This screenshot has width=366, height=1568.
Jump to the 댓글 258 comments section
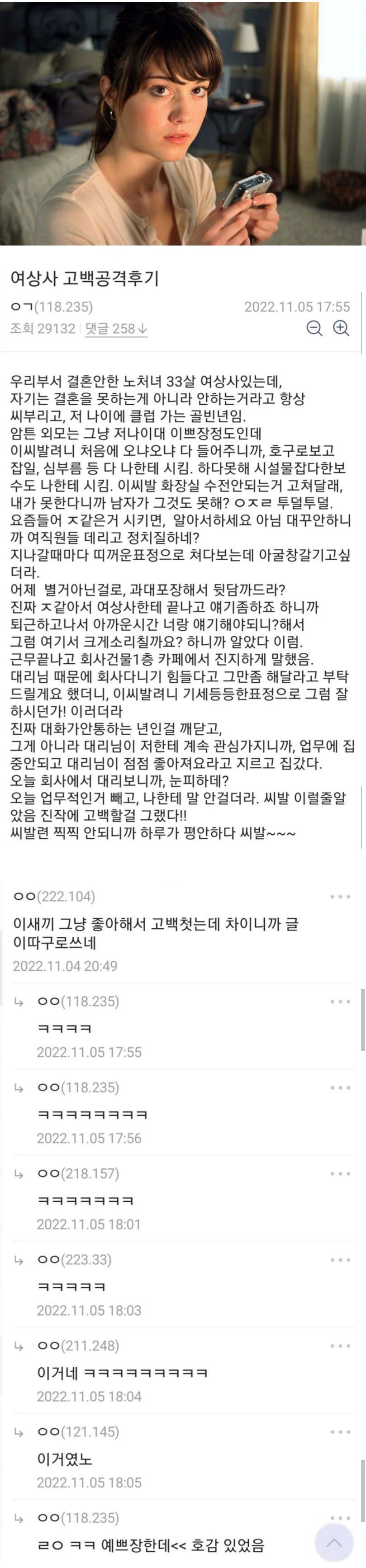pyautogui.click(x=116, y=329)
